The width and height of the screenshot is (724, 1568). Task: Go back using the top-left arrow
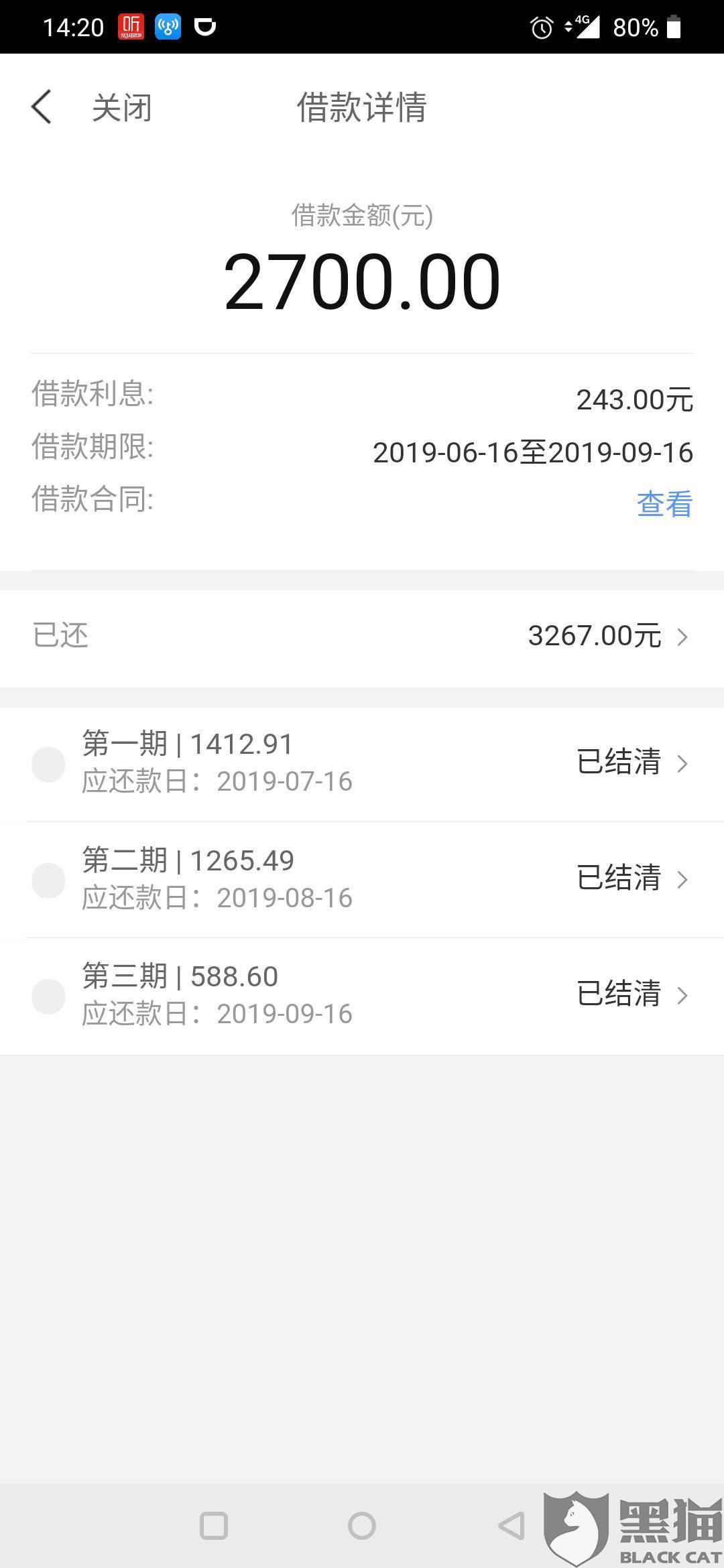(x=42, y=107)
